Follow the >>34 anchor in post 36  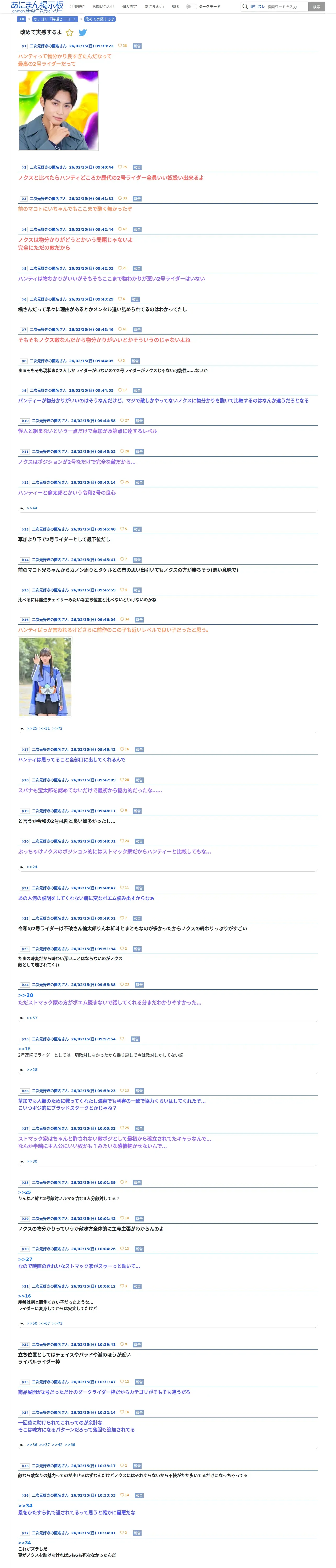(25, 1505)
